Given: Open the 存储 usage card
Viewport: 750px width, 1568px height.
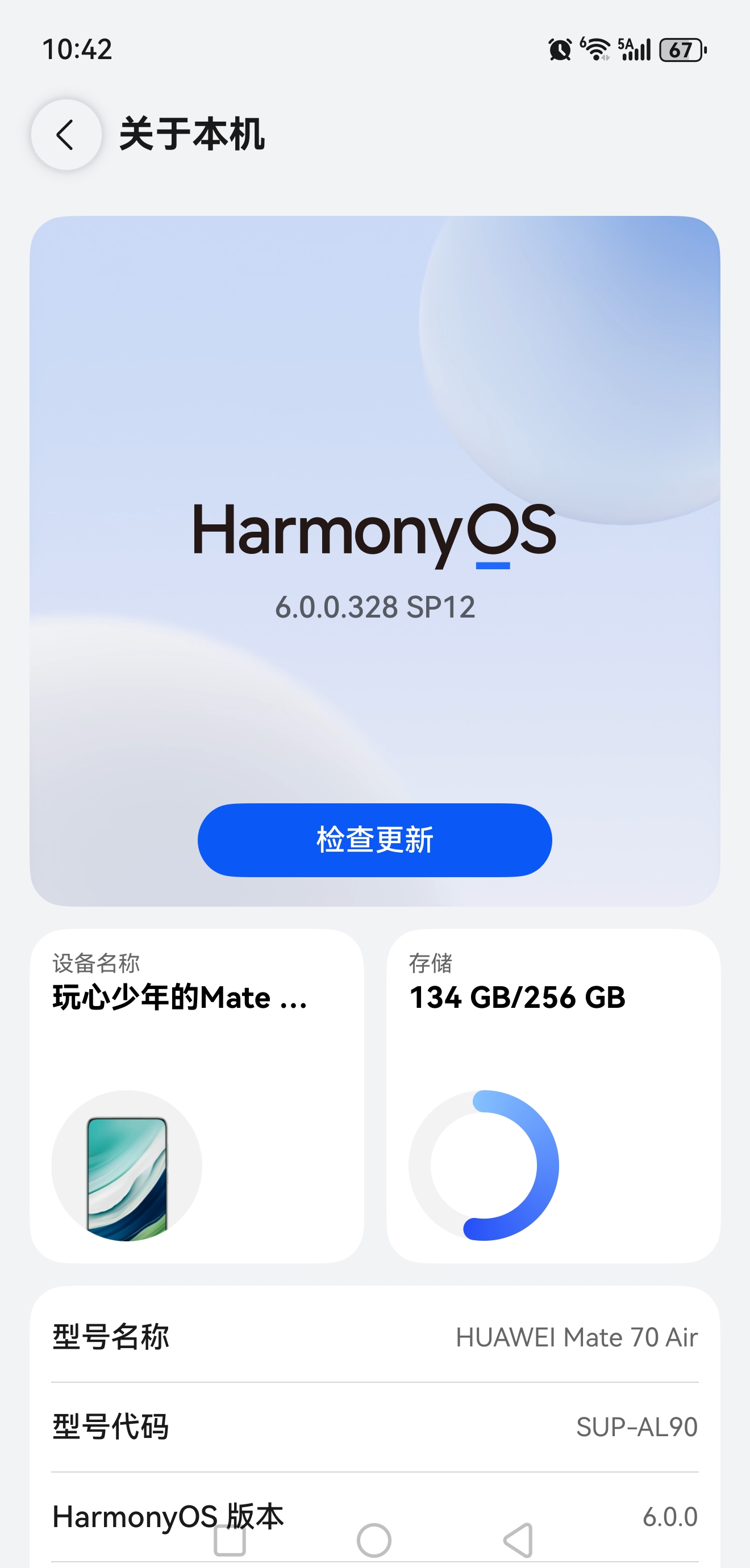Looking at the screenshot, I should 553,1095.
